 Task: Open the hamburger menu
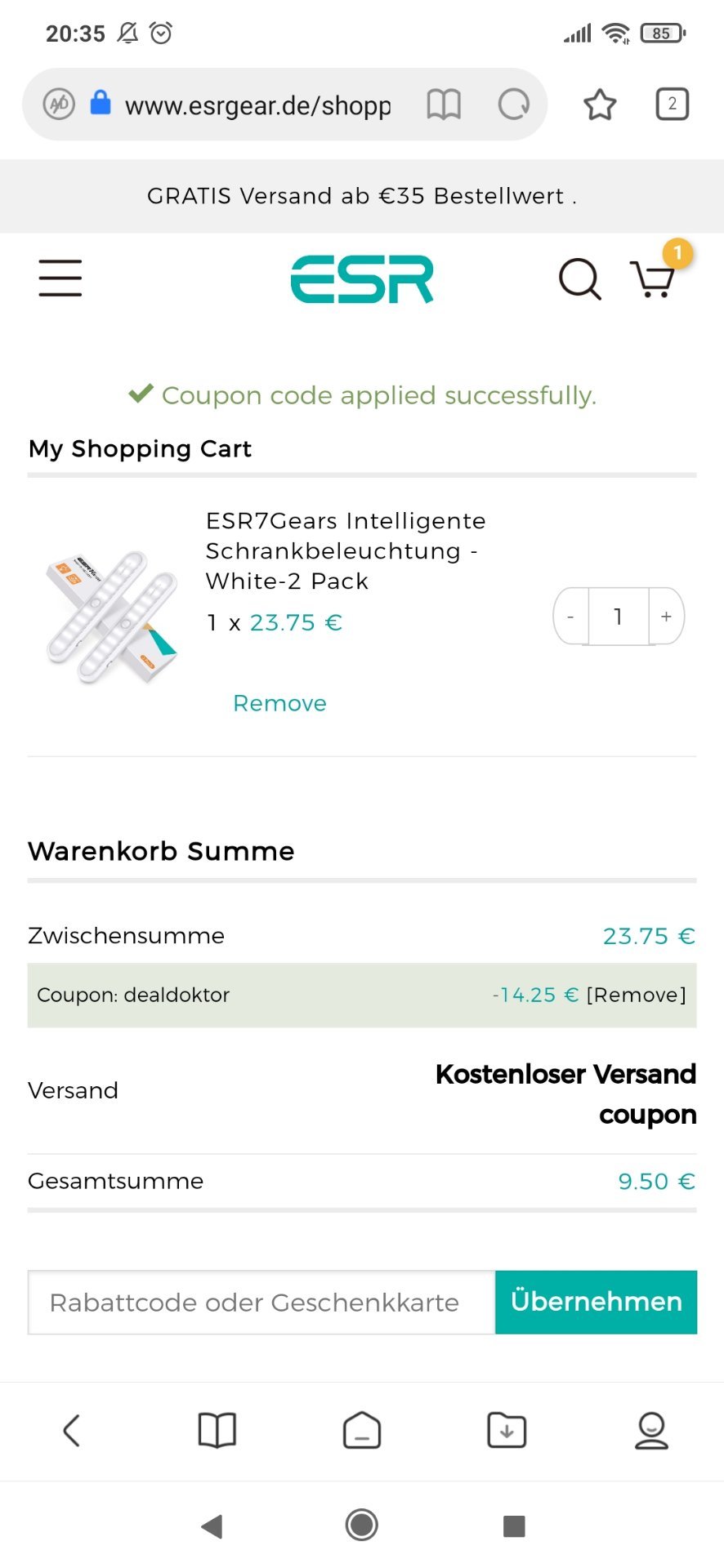(60, 278)
